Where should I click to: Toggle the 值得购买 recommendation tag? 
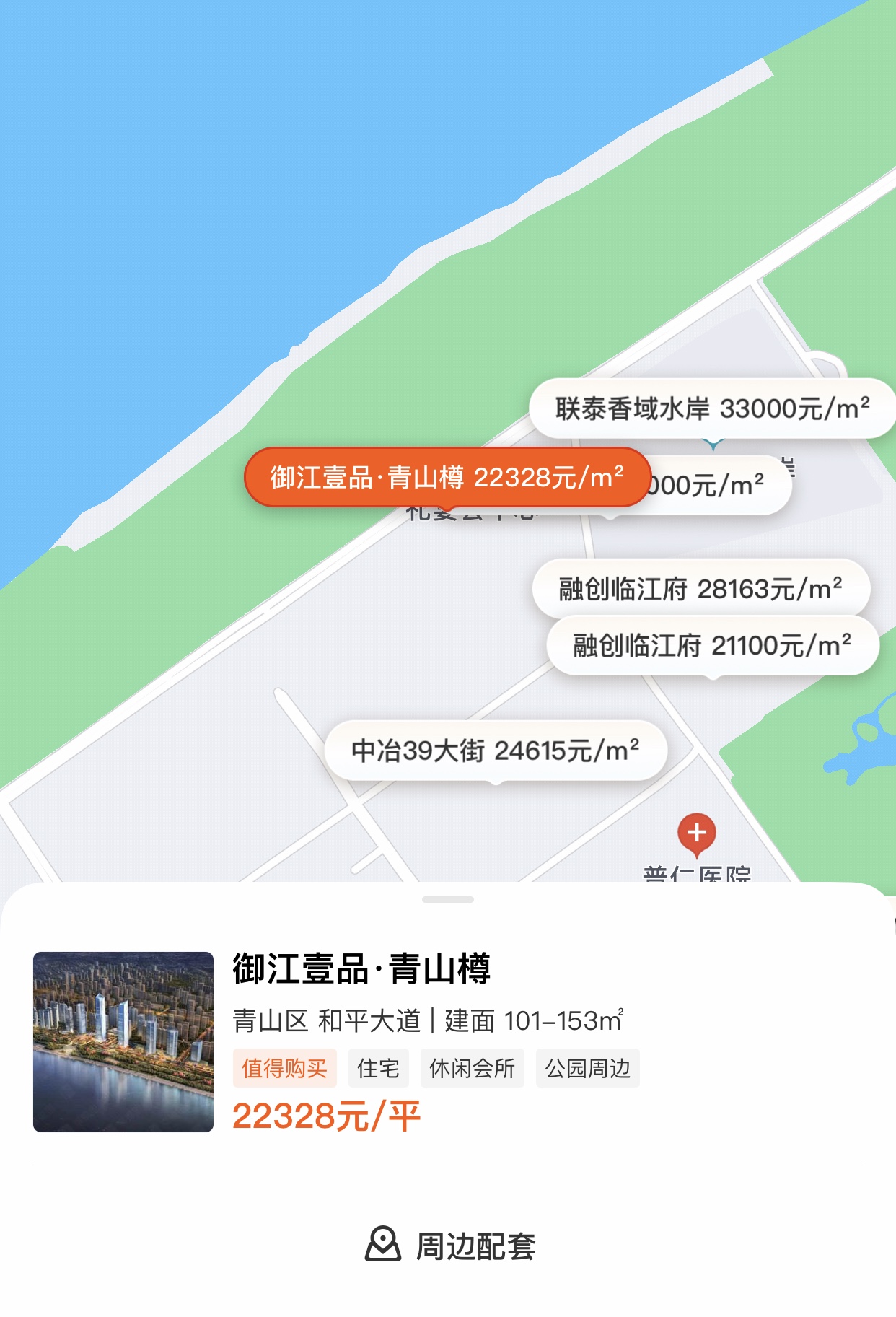286,1068
